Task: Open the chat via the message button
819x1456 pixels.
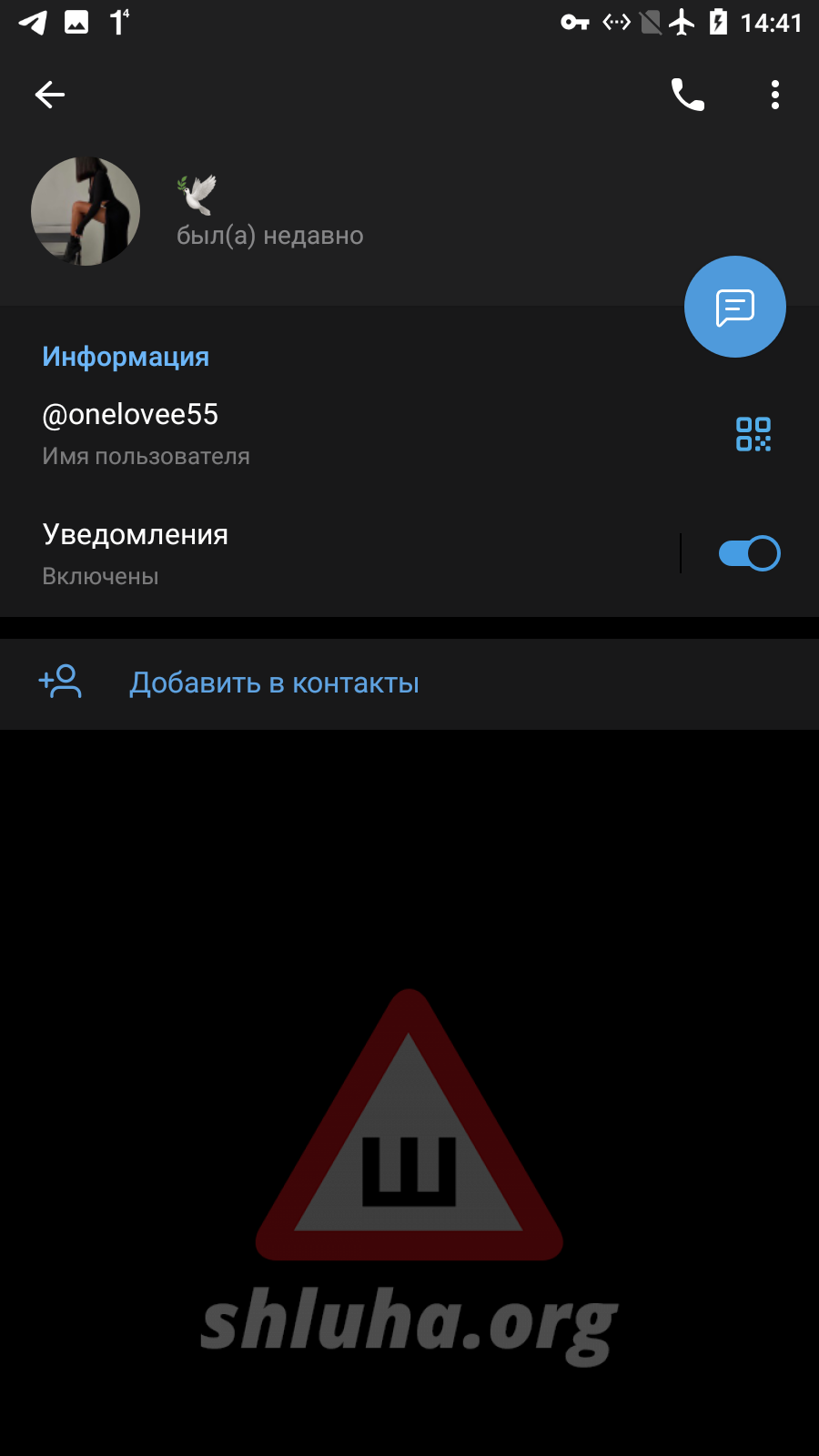Action: click(734, 307)
